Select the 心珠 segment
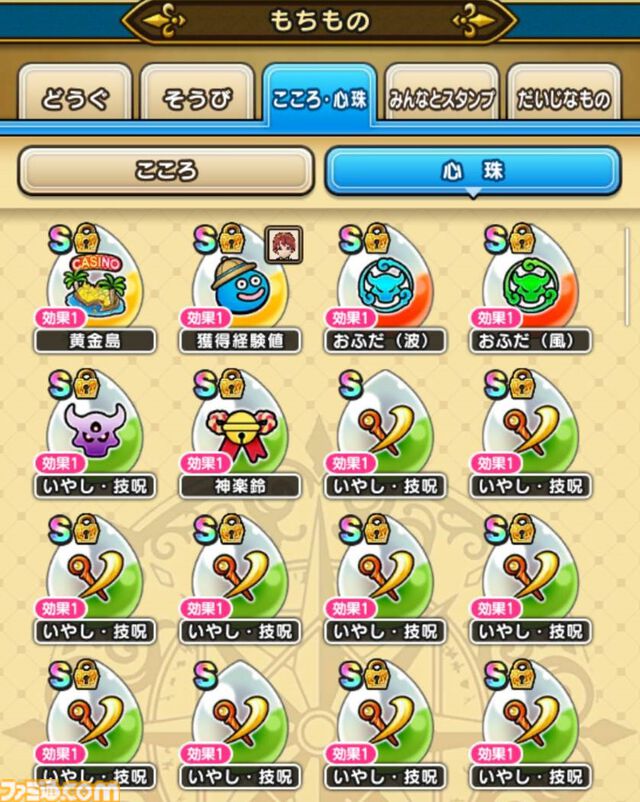The width and height of the screenshot is (640, 802). click(x=472, y=171)
